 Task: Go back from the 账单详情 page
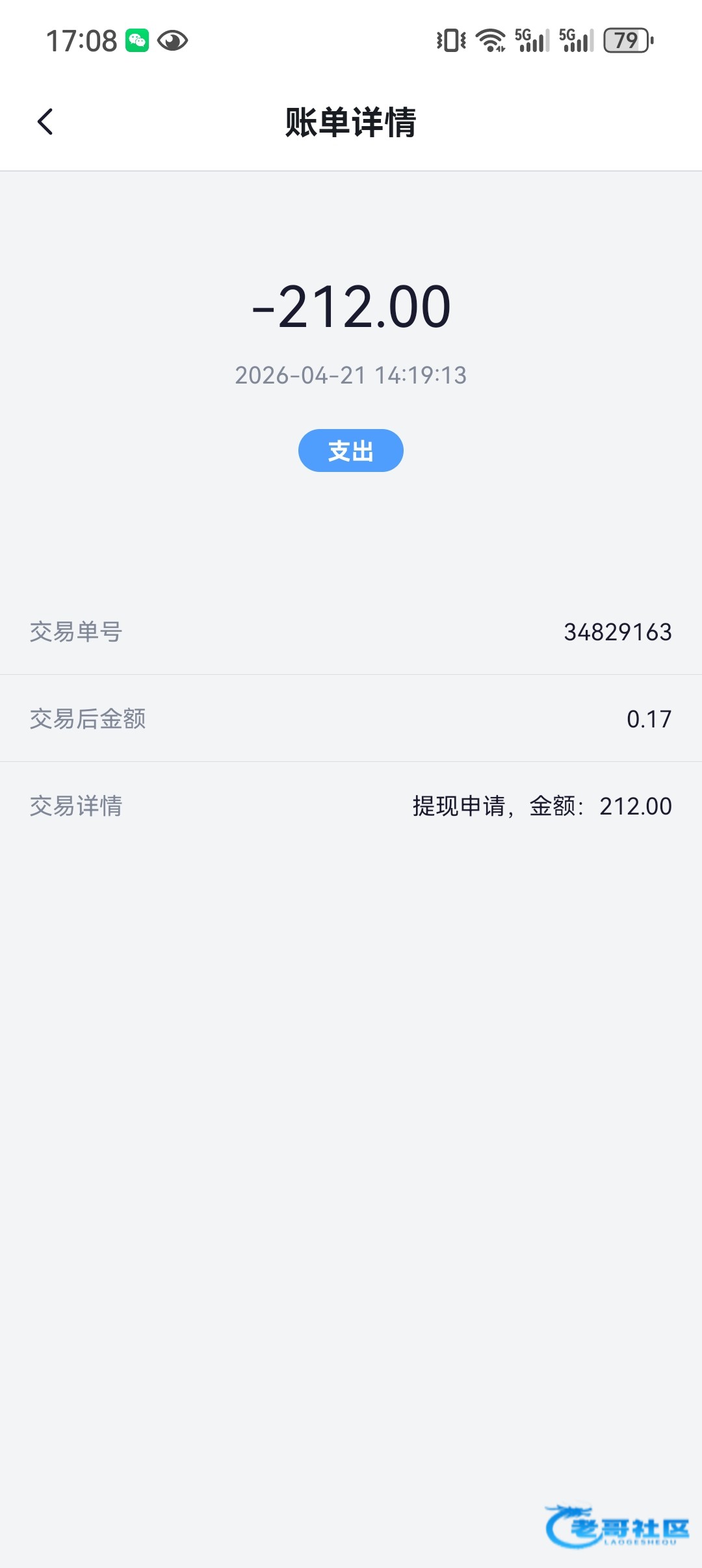click(45, 122)
